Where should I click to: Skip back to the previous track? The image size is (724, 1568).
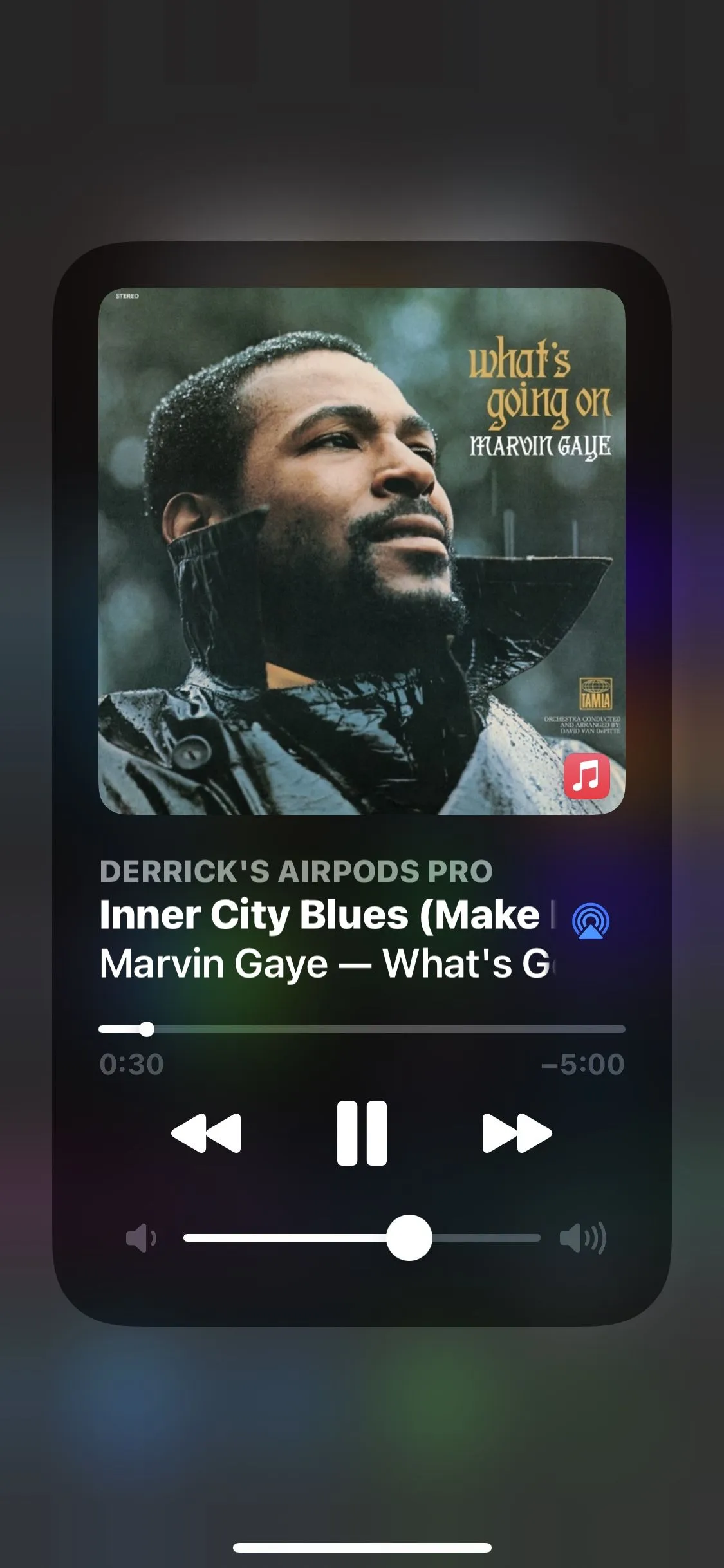point(206,1133)
